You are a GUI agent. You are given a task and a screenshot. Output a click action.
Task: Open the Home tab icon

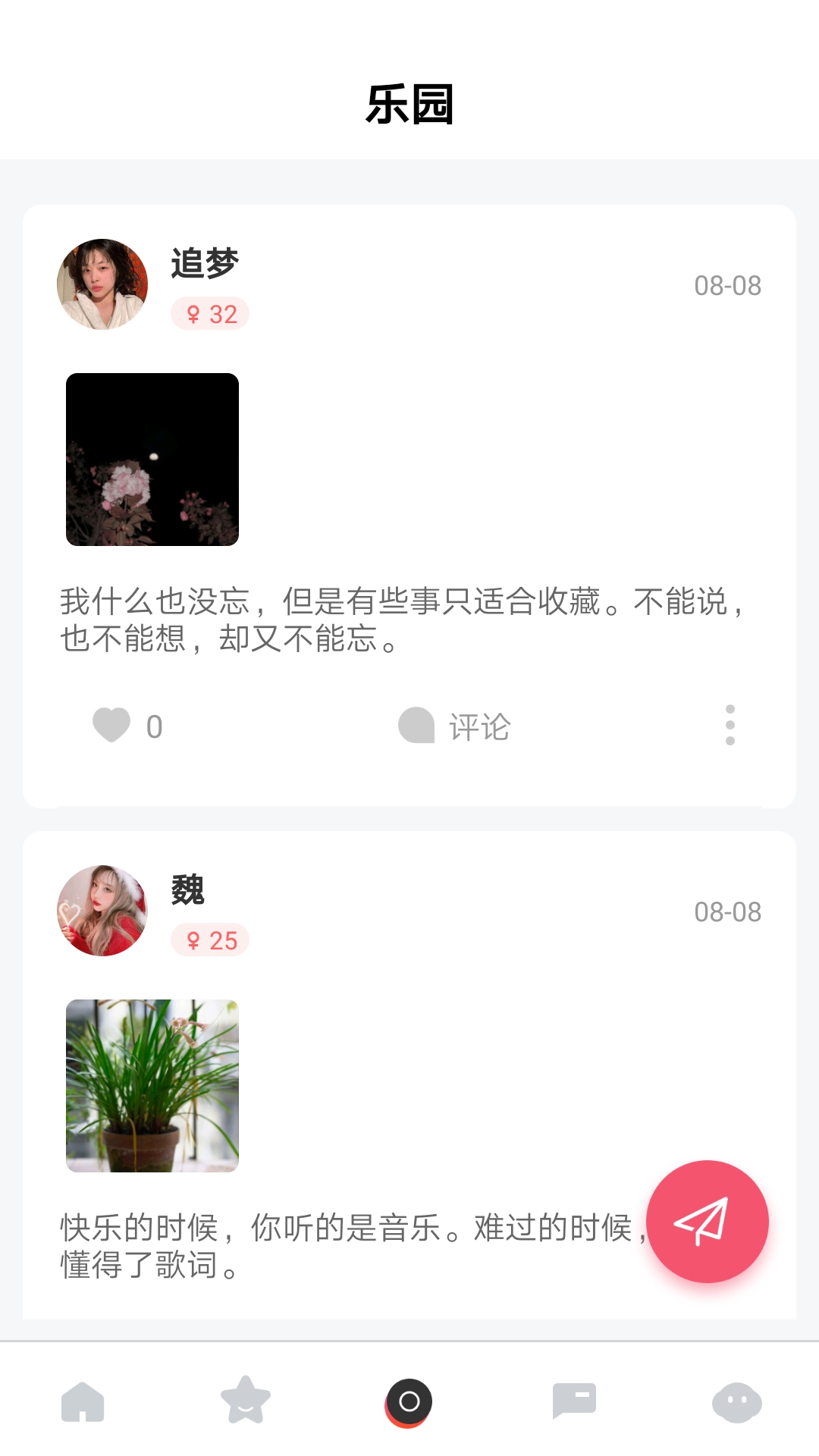[83, 1401]
